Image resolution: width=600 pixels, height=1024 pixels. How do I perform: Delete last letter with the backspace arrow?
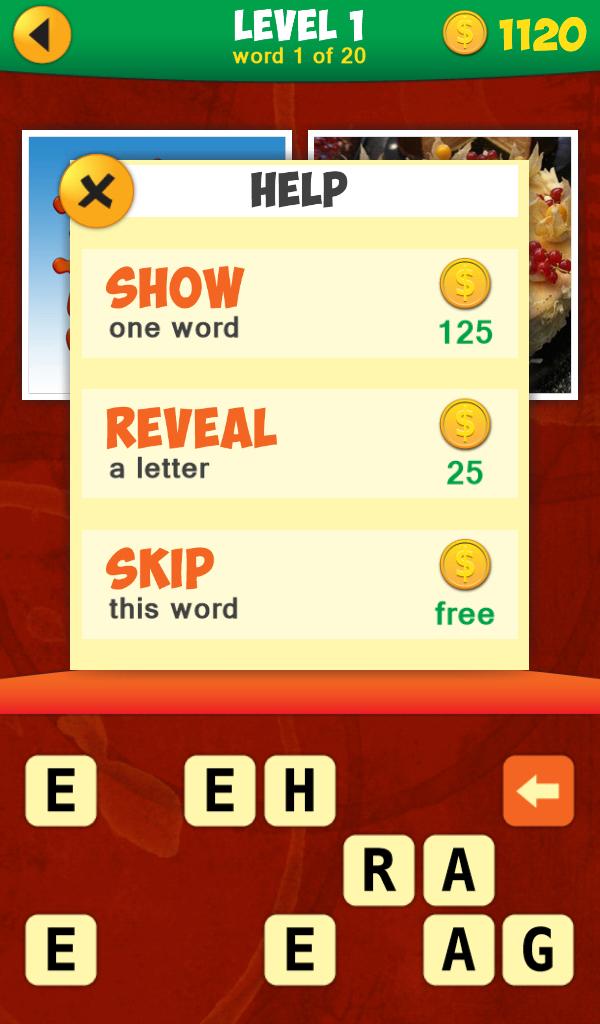(x=538, y=790)
